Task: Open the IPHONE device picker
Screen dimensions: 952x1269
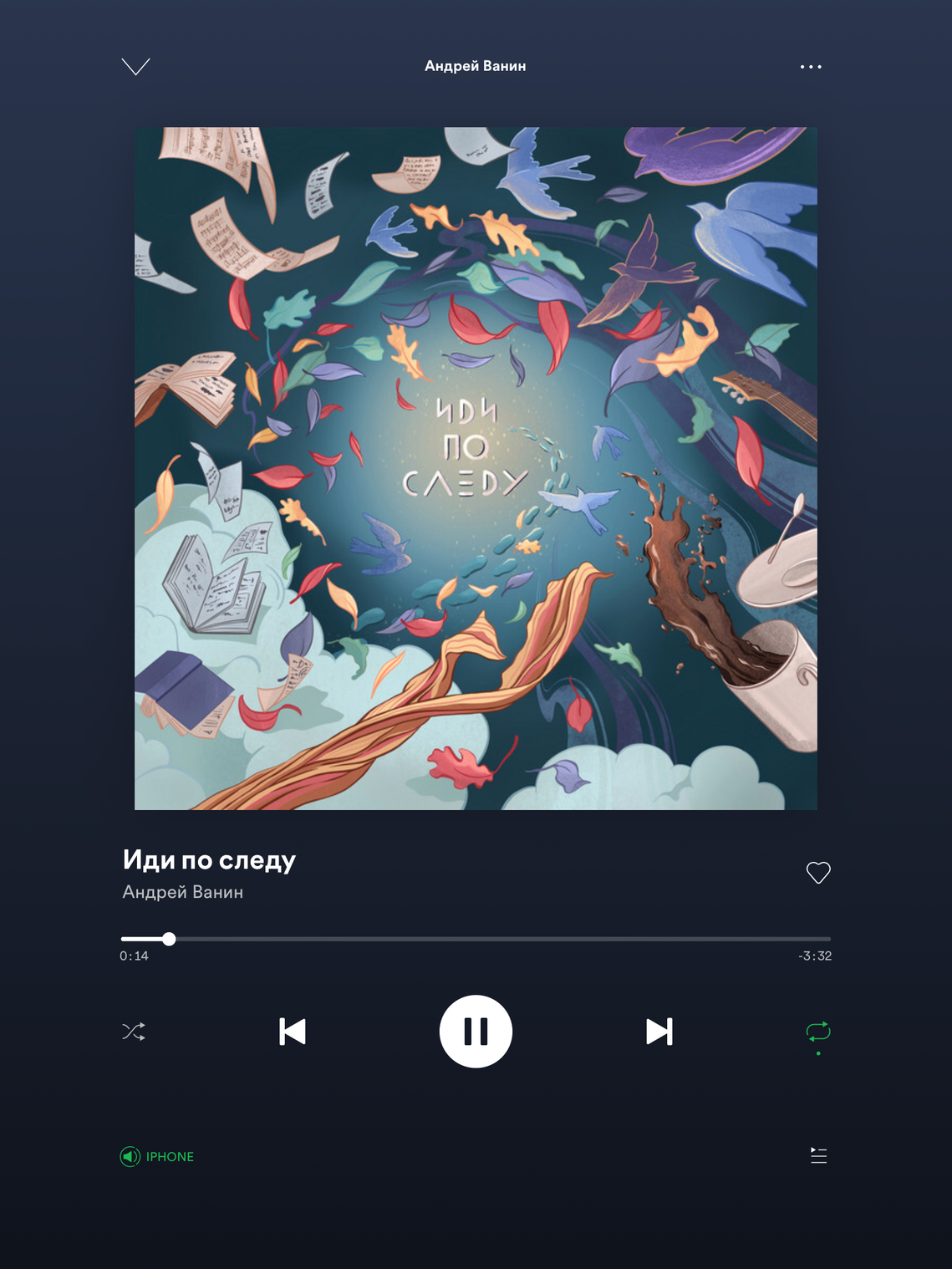Action: pos(157,1156)
